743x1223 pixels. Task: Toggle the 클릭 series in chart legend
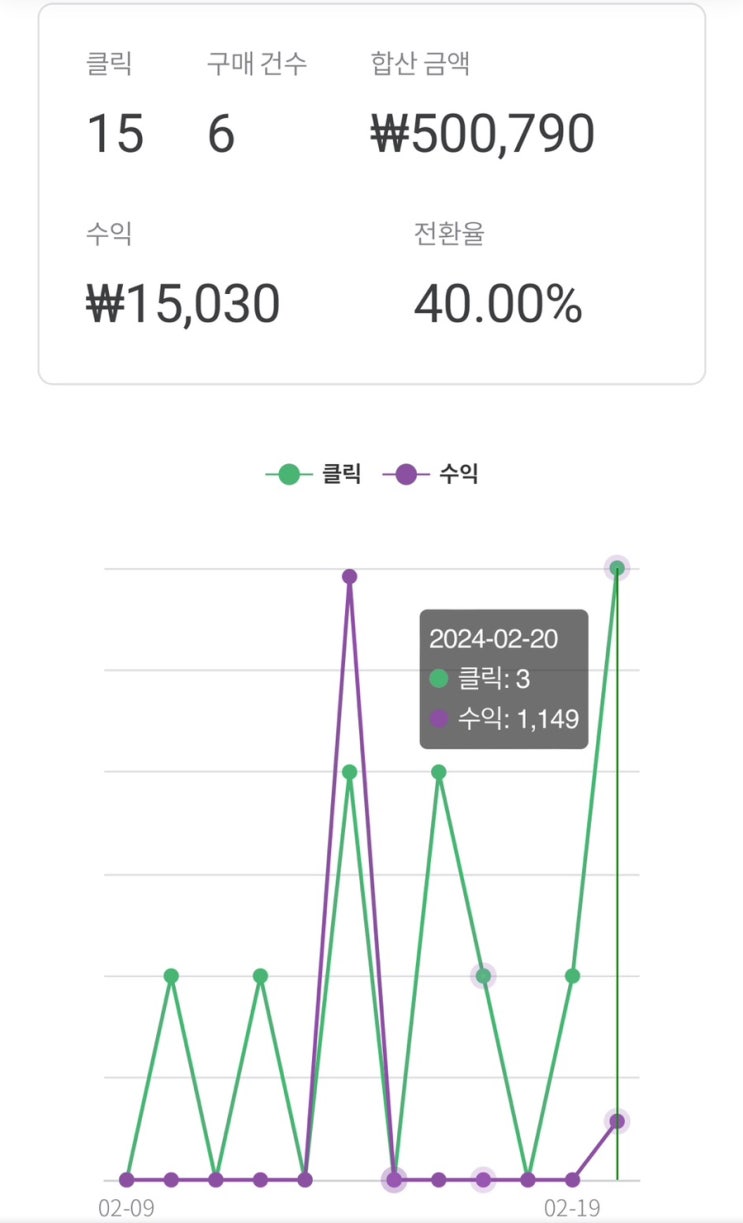coord(314,475)
